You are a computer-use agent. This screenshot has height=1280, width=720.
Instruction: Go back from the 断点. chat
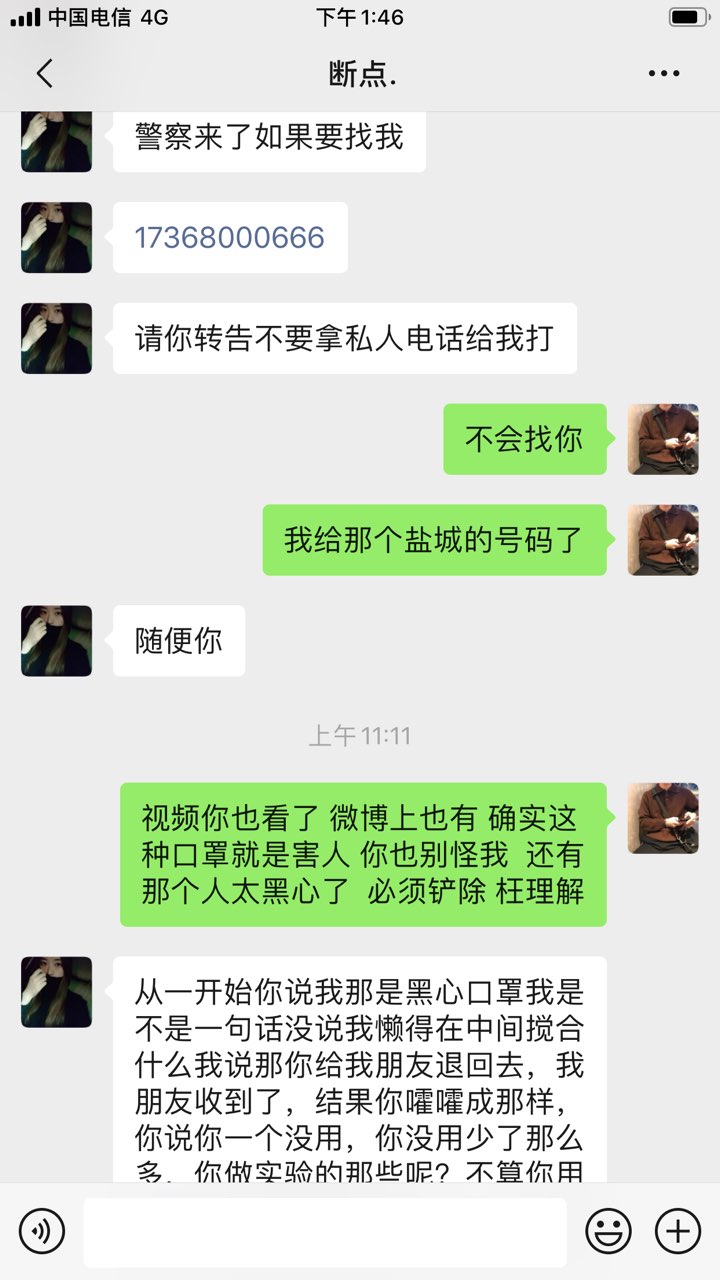44,73
